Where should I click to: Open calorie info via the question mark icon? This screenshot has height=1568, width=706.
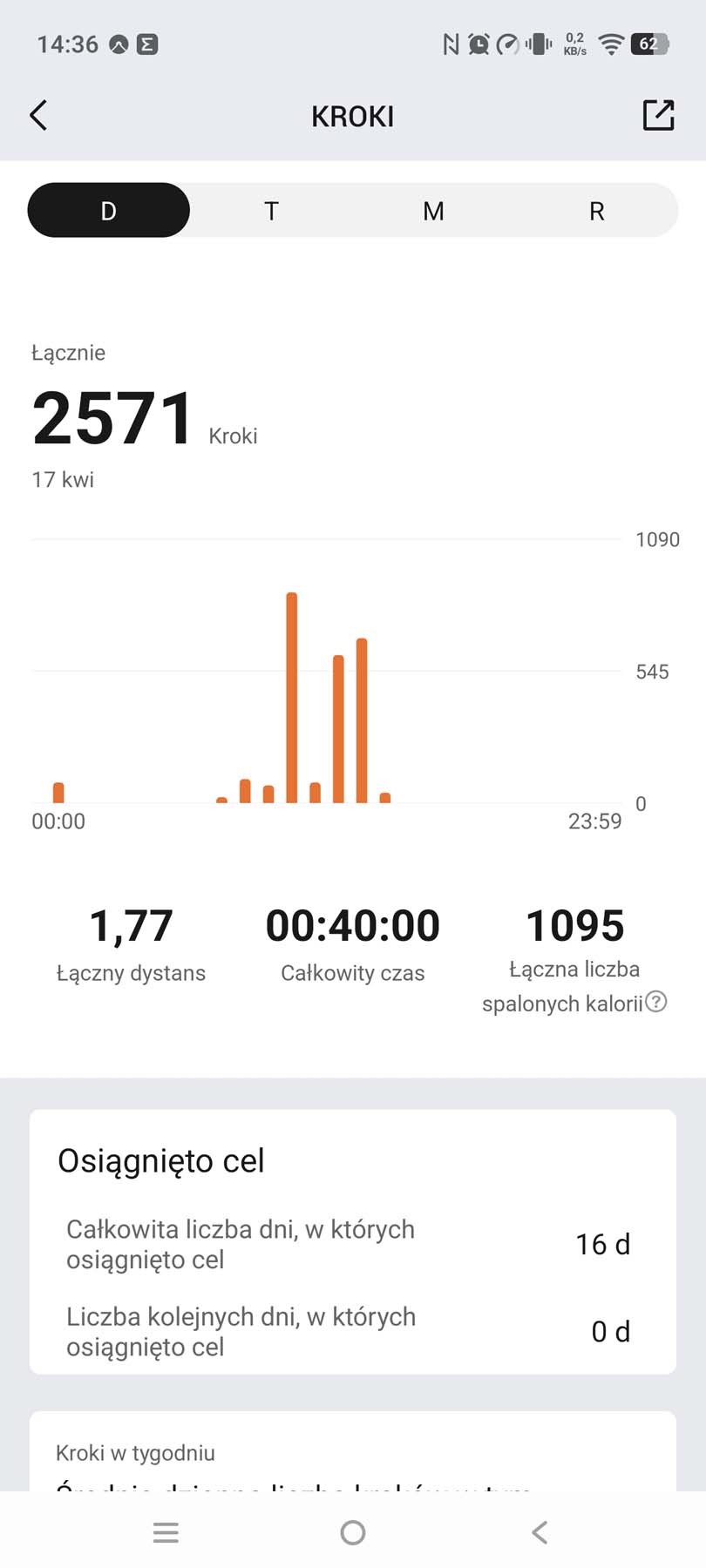(656, 1003)
